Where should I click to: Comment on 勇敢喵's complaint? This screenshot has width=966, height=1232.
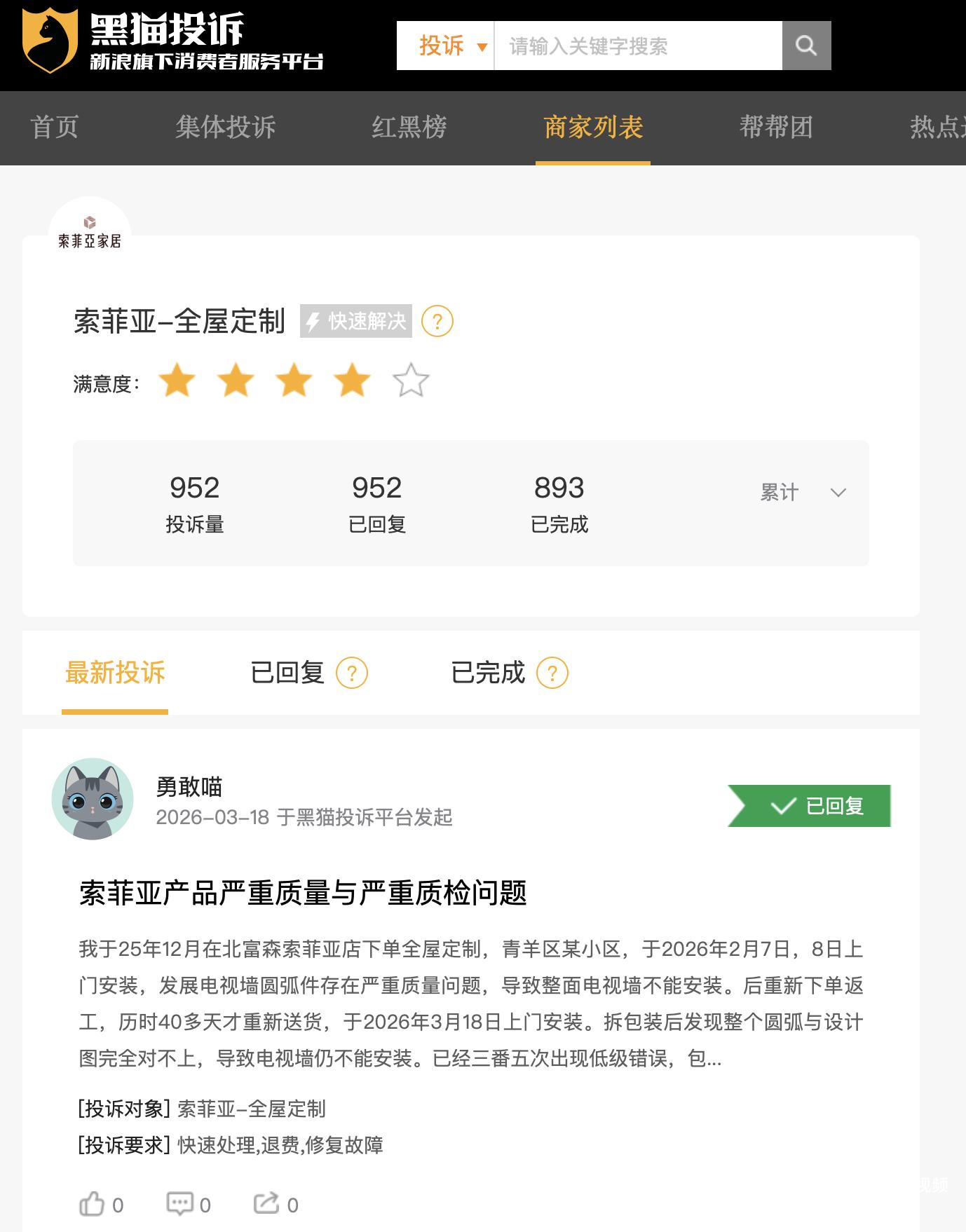click(x=180, y=1204)
